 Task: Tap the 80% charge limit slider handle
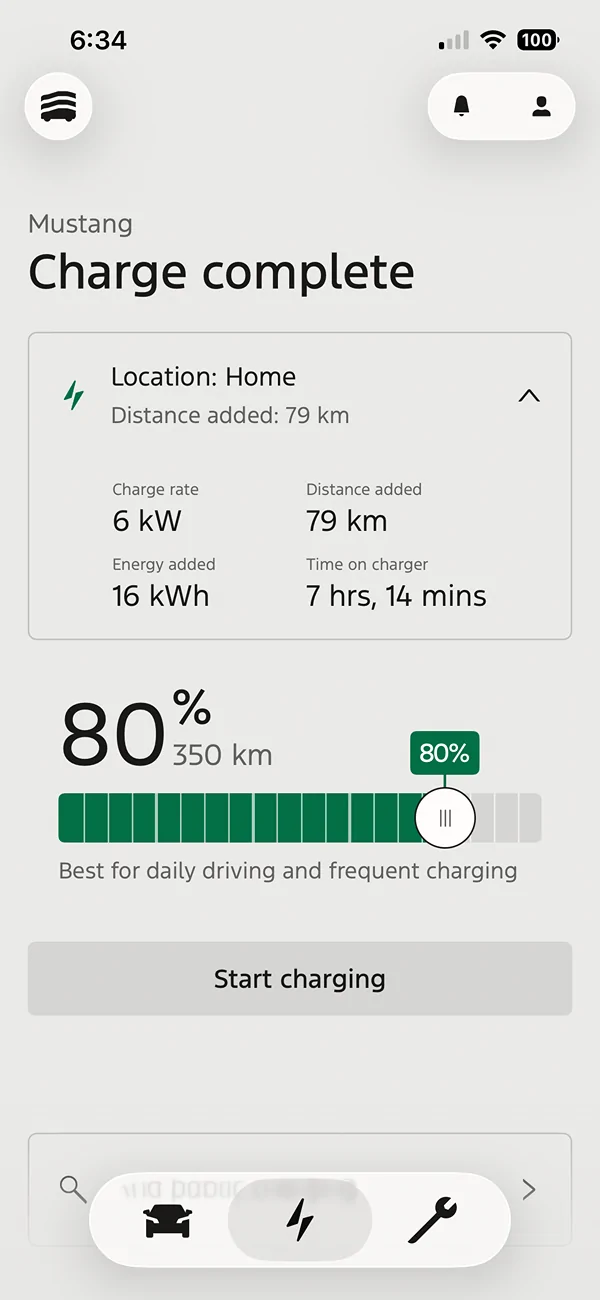pyautogui.click(x=445, y=818)
